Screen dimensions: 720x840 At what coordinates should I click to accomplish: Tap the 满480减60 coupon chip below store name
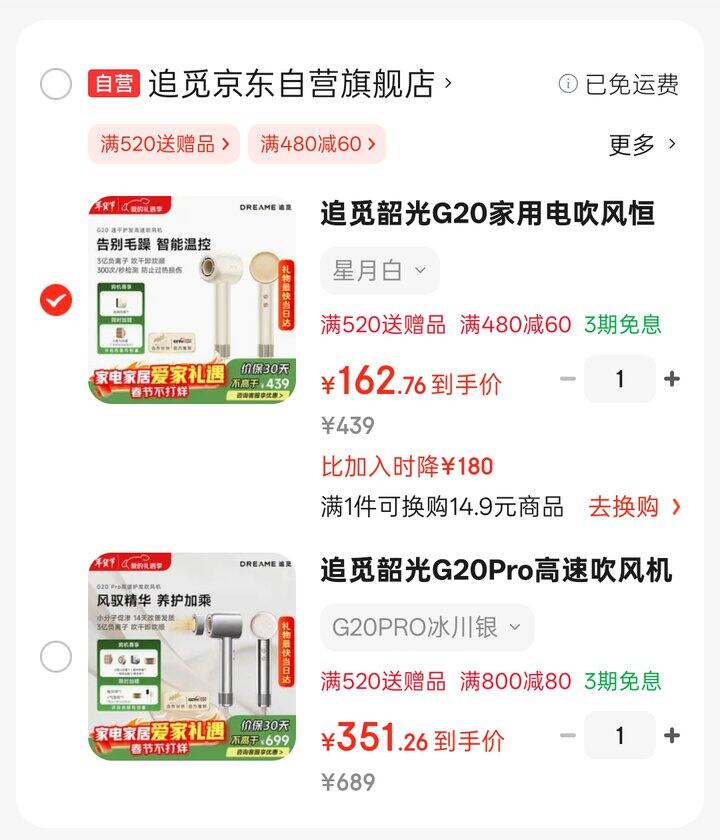[x=317, y=144]
